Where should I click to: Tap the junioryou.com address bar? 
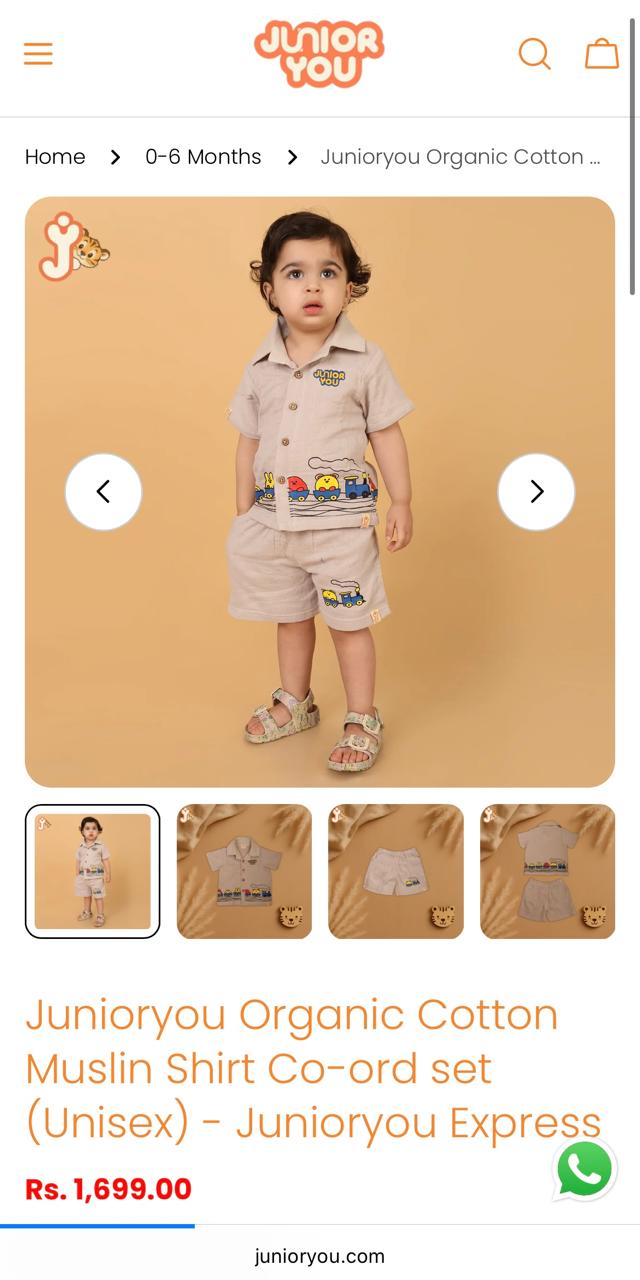pyautogui.click(x=320, y=1256)
